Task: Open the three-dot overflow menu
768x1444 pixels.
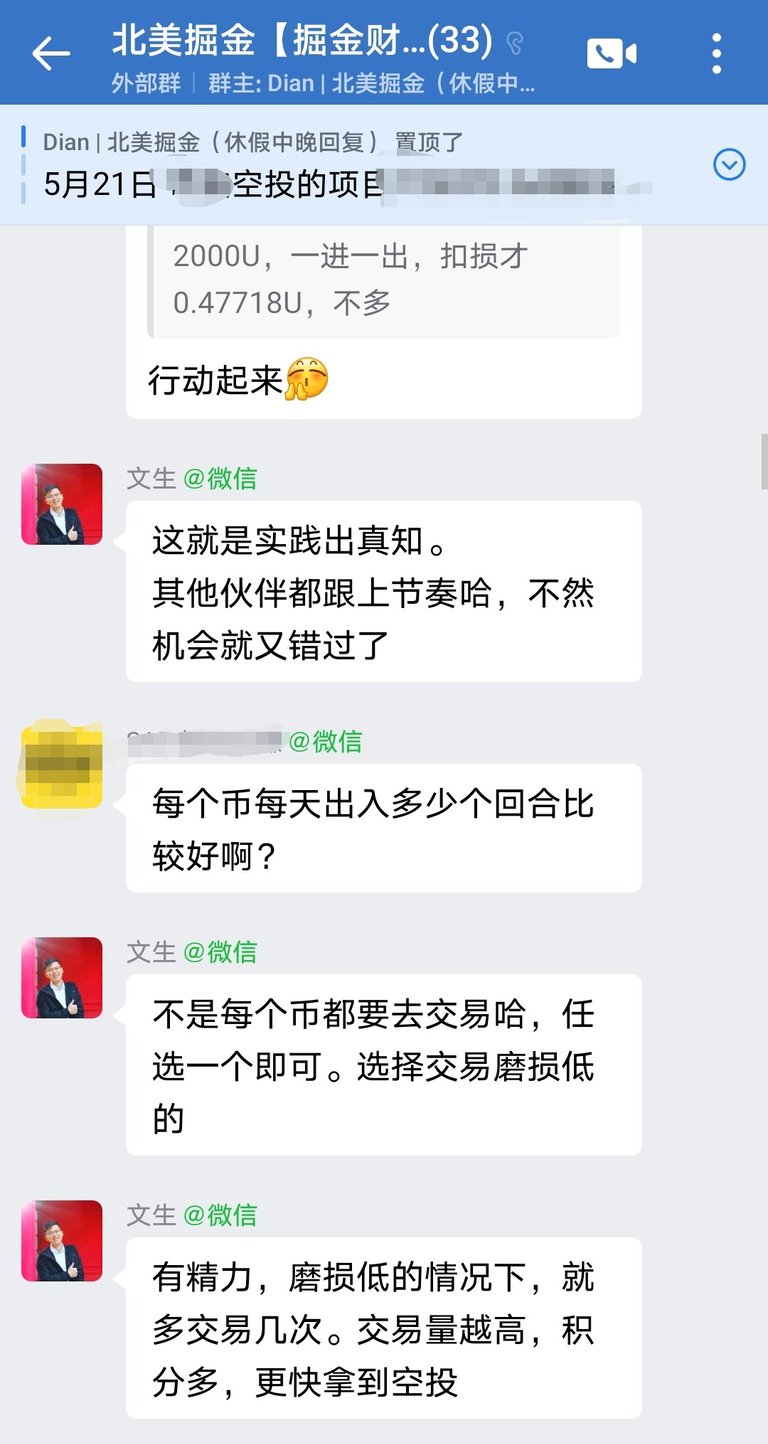Action: click(x=716, y=53)
